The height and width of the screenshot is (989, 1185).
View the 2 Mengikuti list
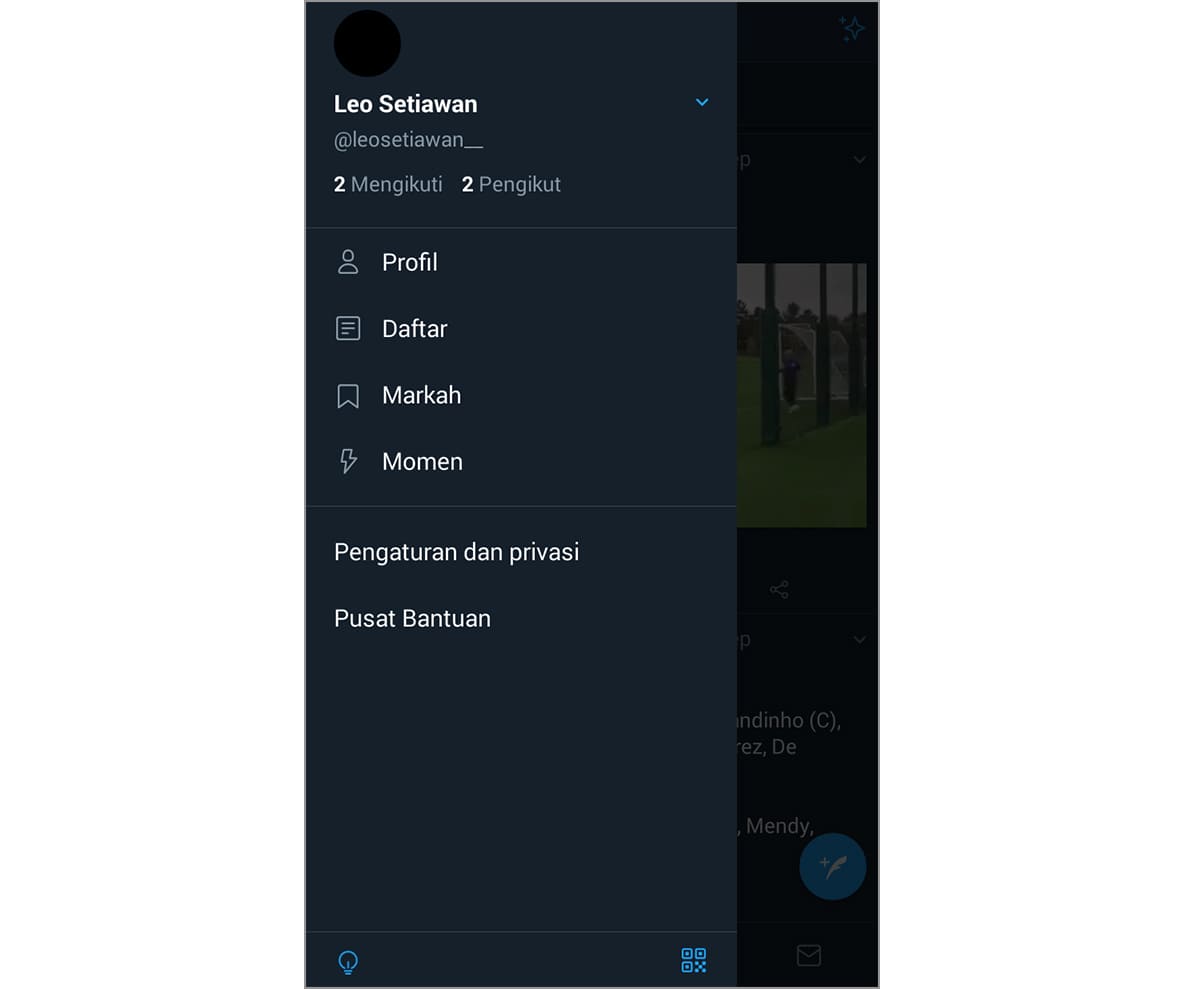pos(388,184)
